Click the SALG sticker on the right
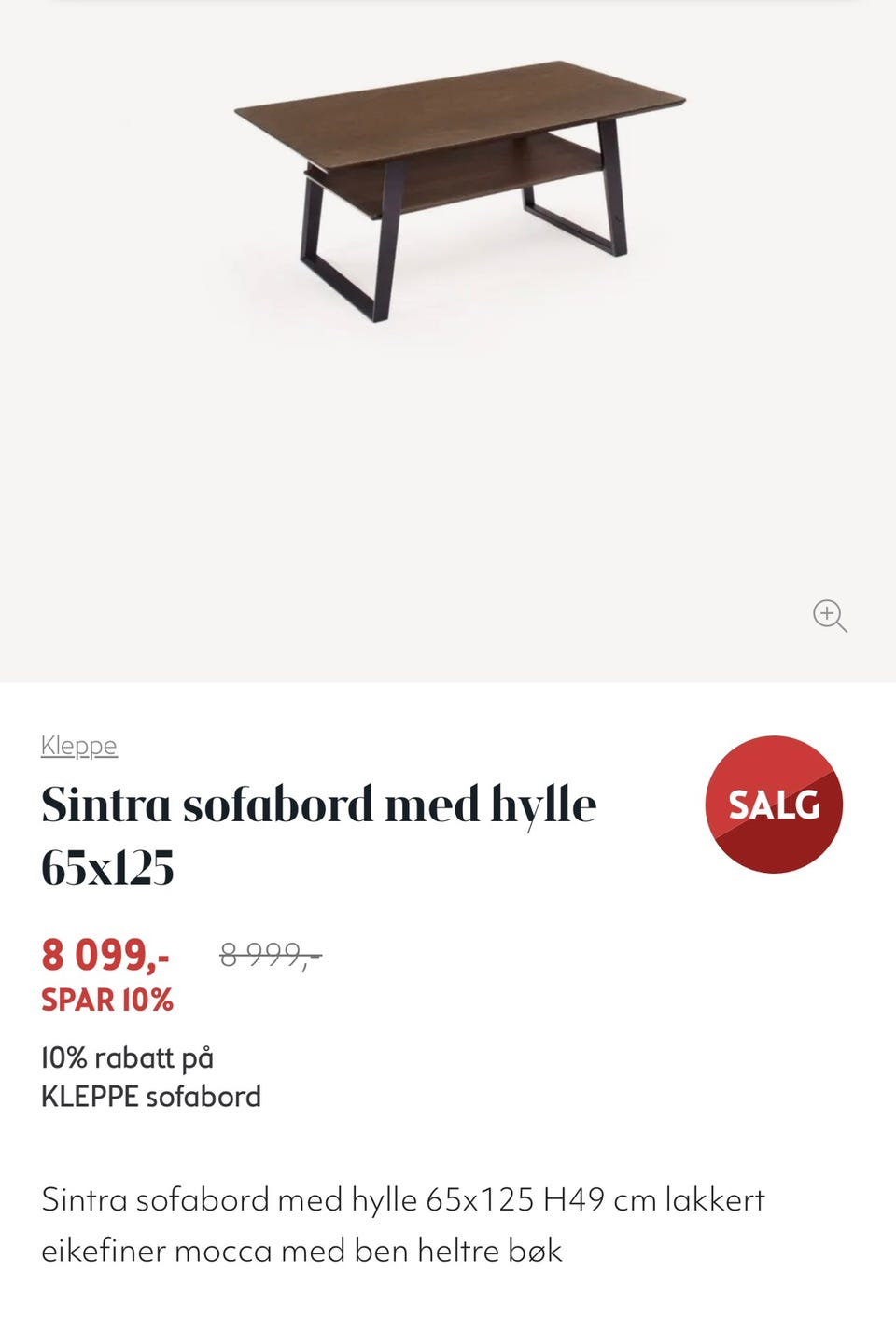 776,806
